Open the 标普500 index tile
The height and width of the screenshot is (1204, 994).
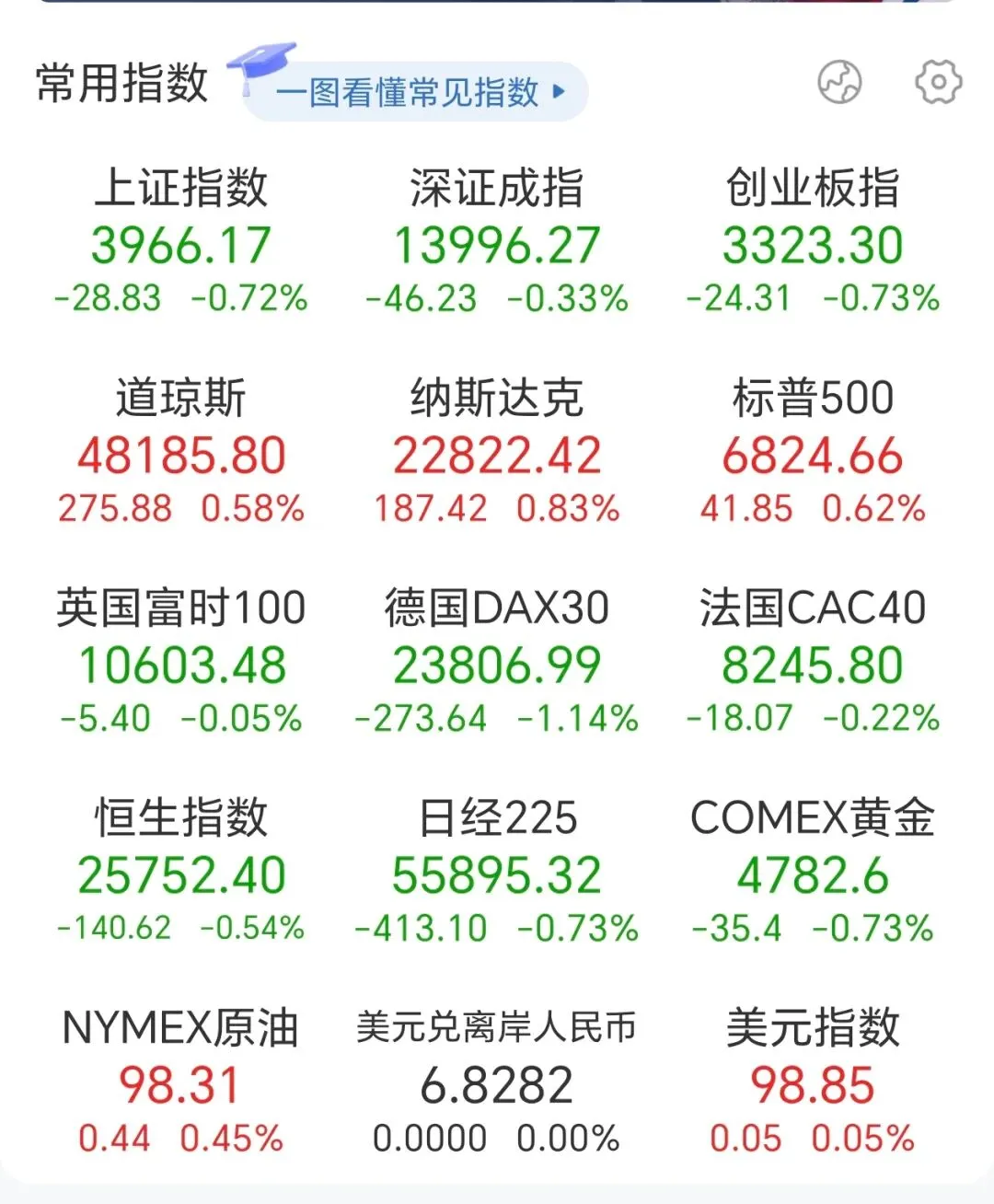812,454
